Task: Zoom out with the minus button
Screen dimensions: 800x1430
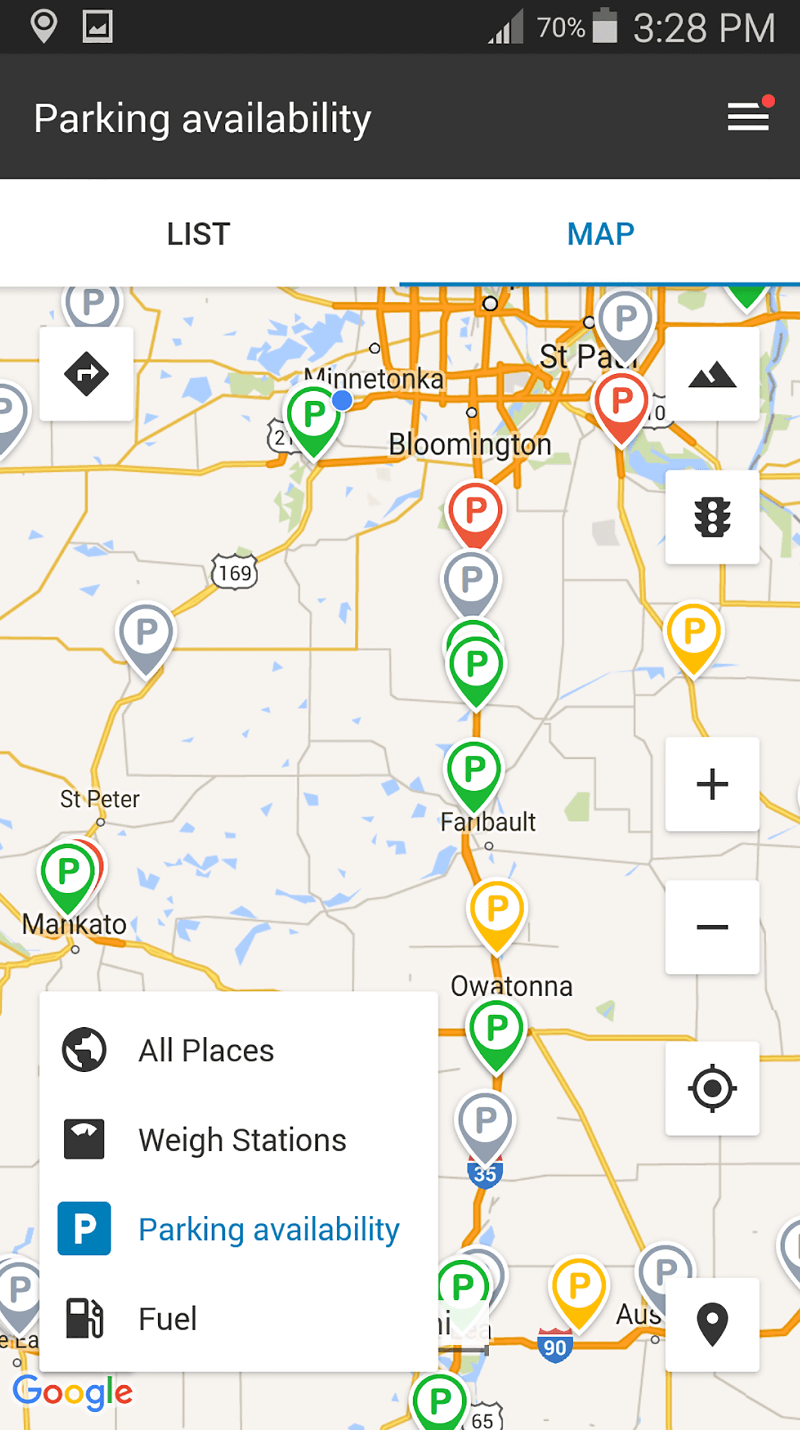Action: click(x=712, y=927)
